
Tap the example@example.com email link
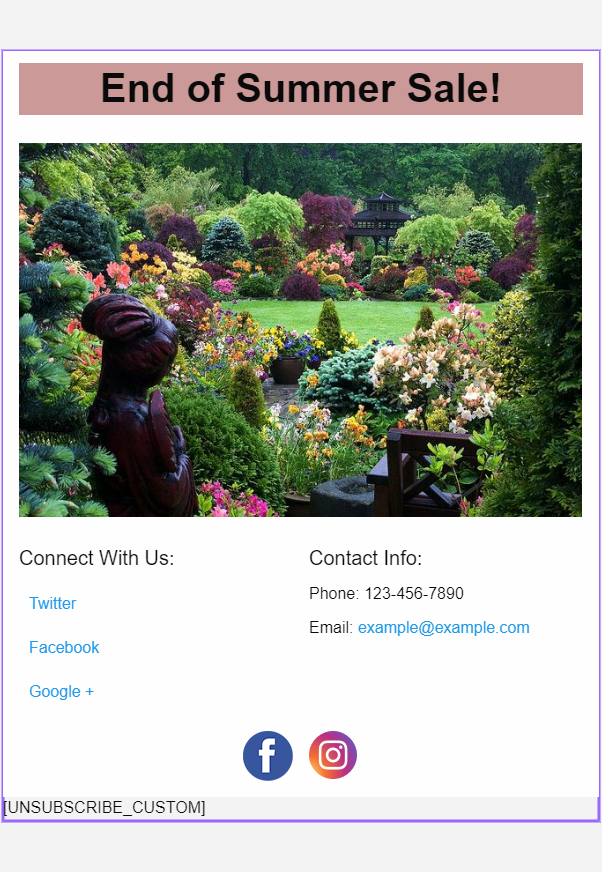click(x=443, y=627)
